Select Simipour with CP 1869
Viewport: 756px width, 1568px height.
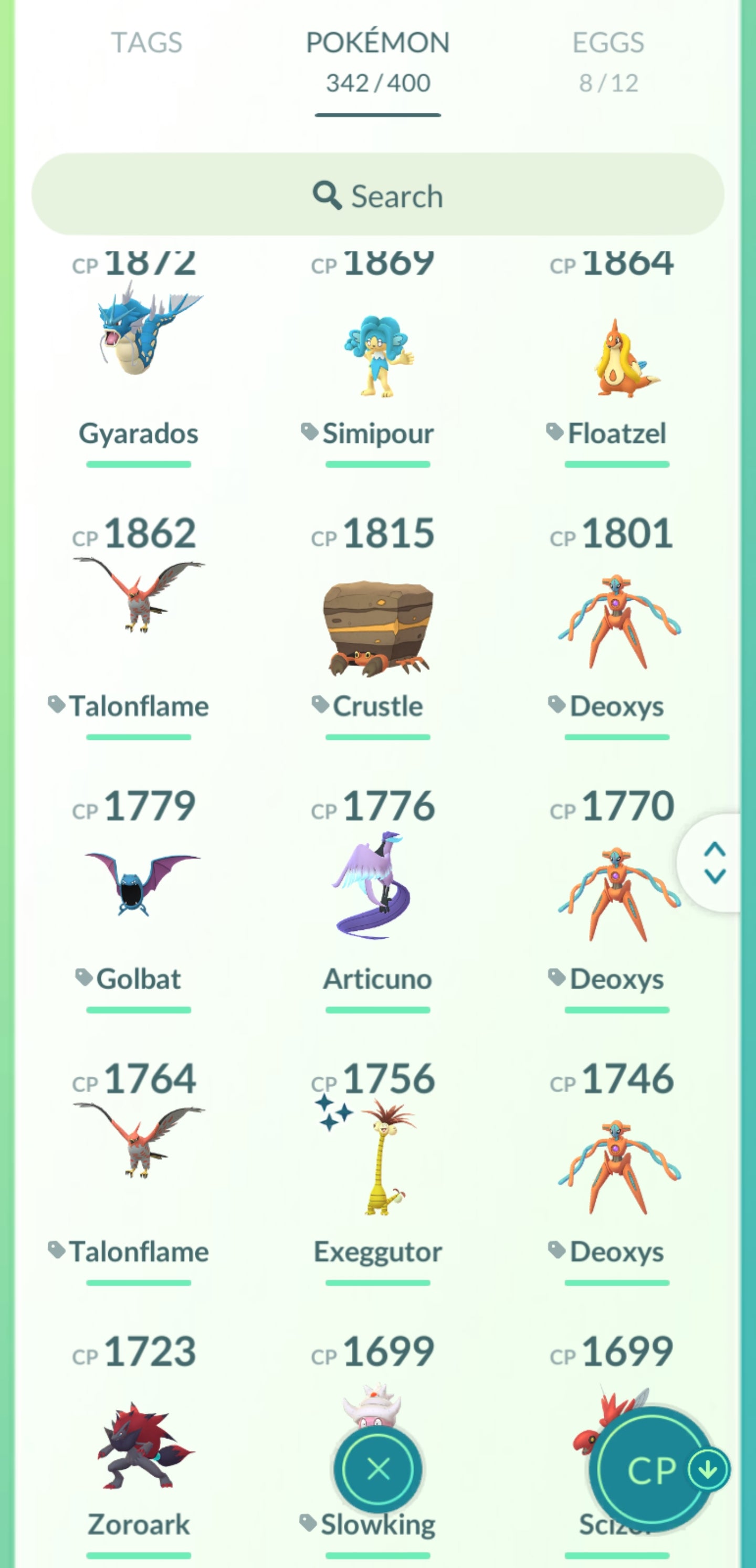tap(377, 356)
